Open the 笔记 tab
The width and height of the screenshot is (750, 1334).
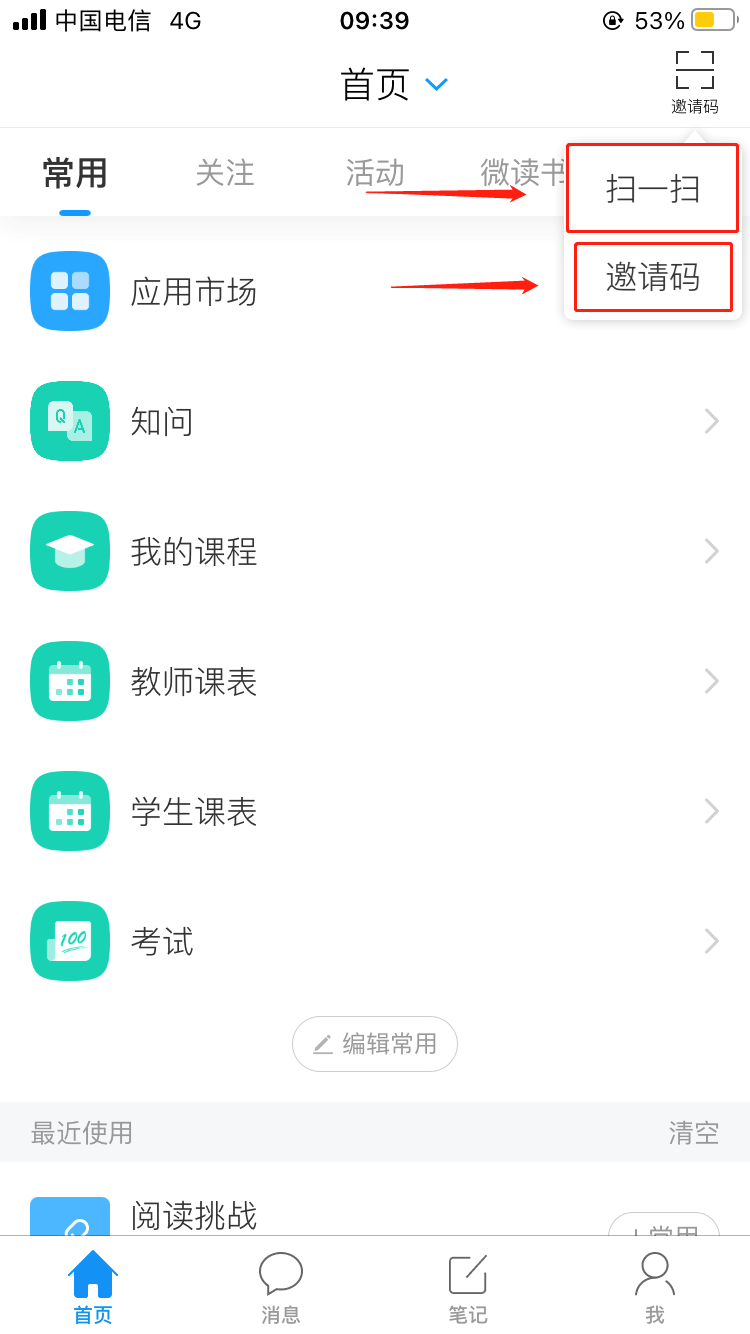click(468, 1288)
